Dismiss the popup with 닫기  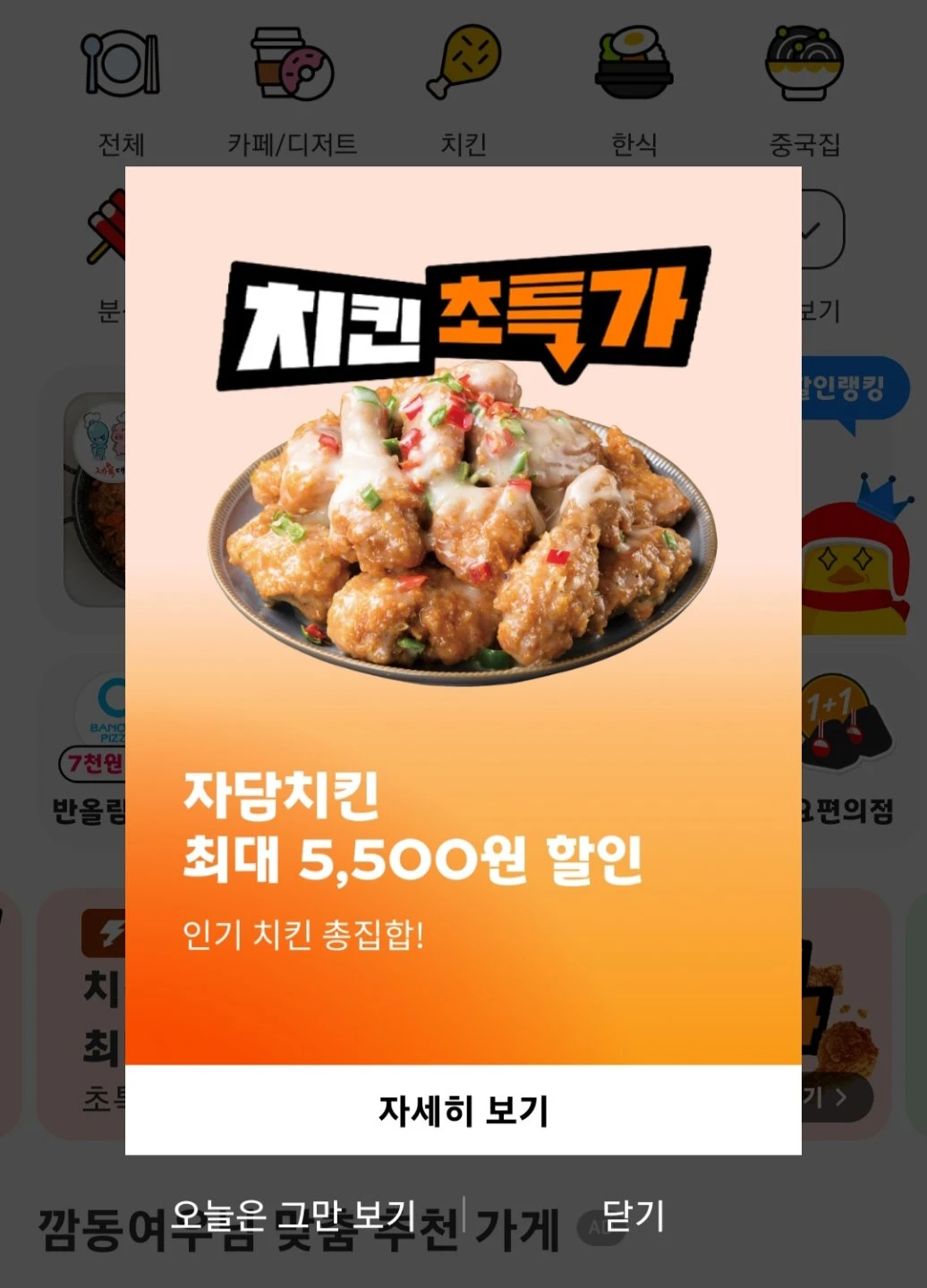[633, 1216]
